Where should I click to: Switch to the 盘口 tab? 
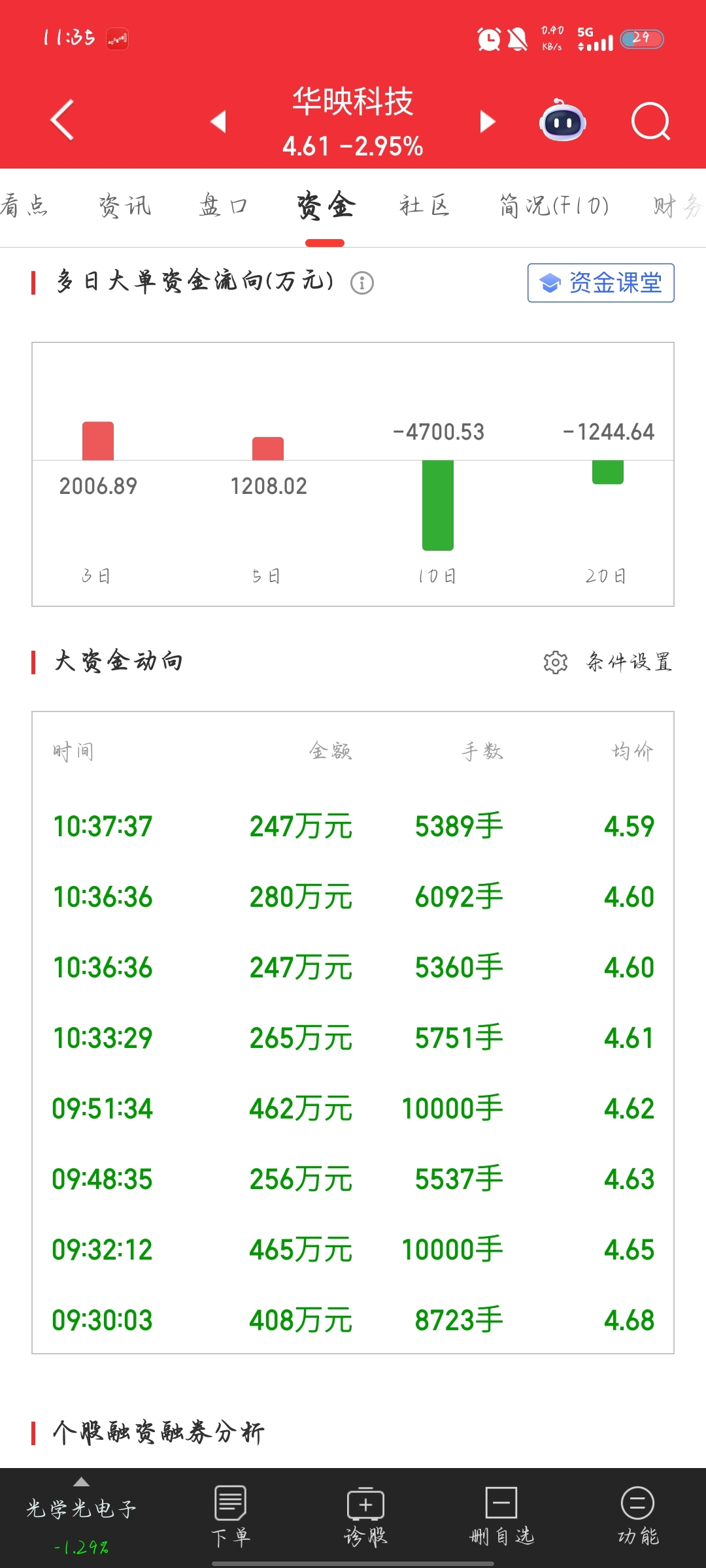click(x=224, y=206)
